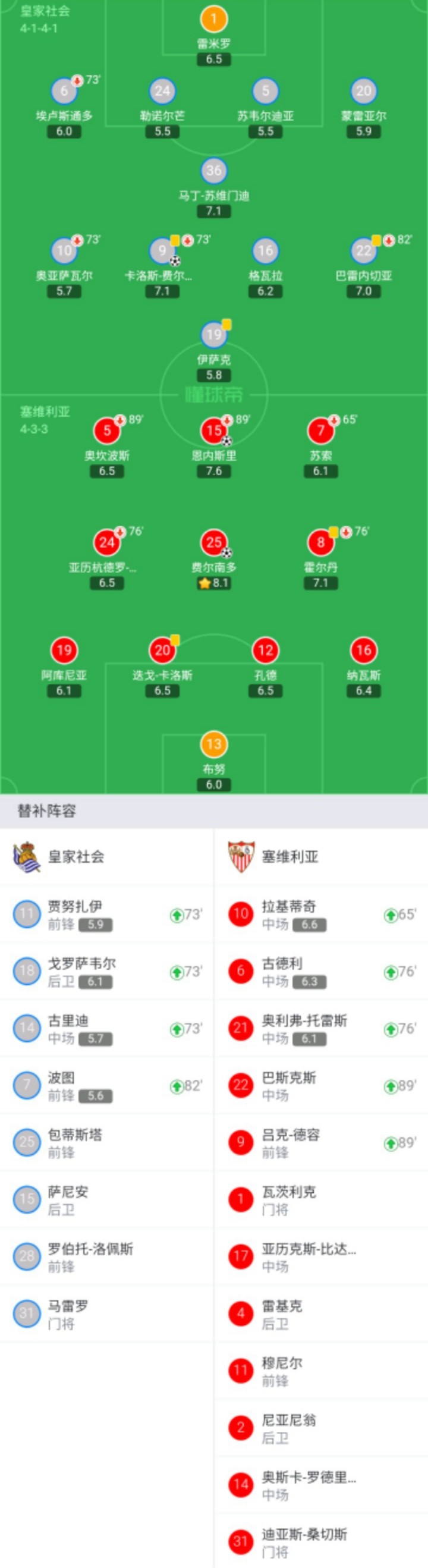Open 霍尔丹's player card
The width and height of the screenshot is (428, 1568).
(321, 543)
